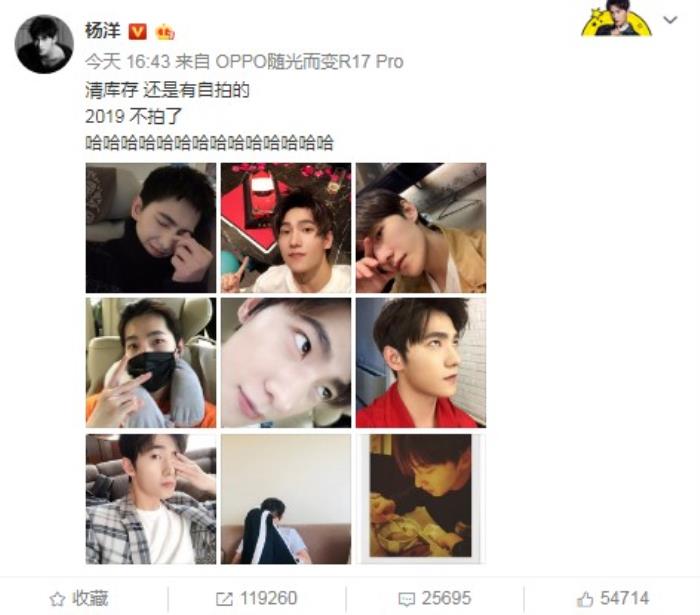Open the close-up face selfie
The height and width of the screenshot is (615, 700).
pyautogui.click(x=286, y=363)
